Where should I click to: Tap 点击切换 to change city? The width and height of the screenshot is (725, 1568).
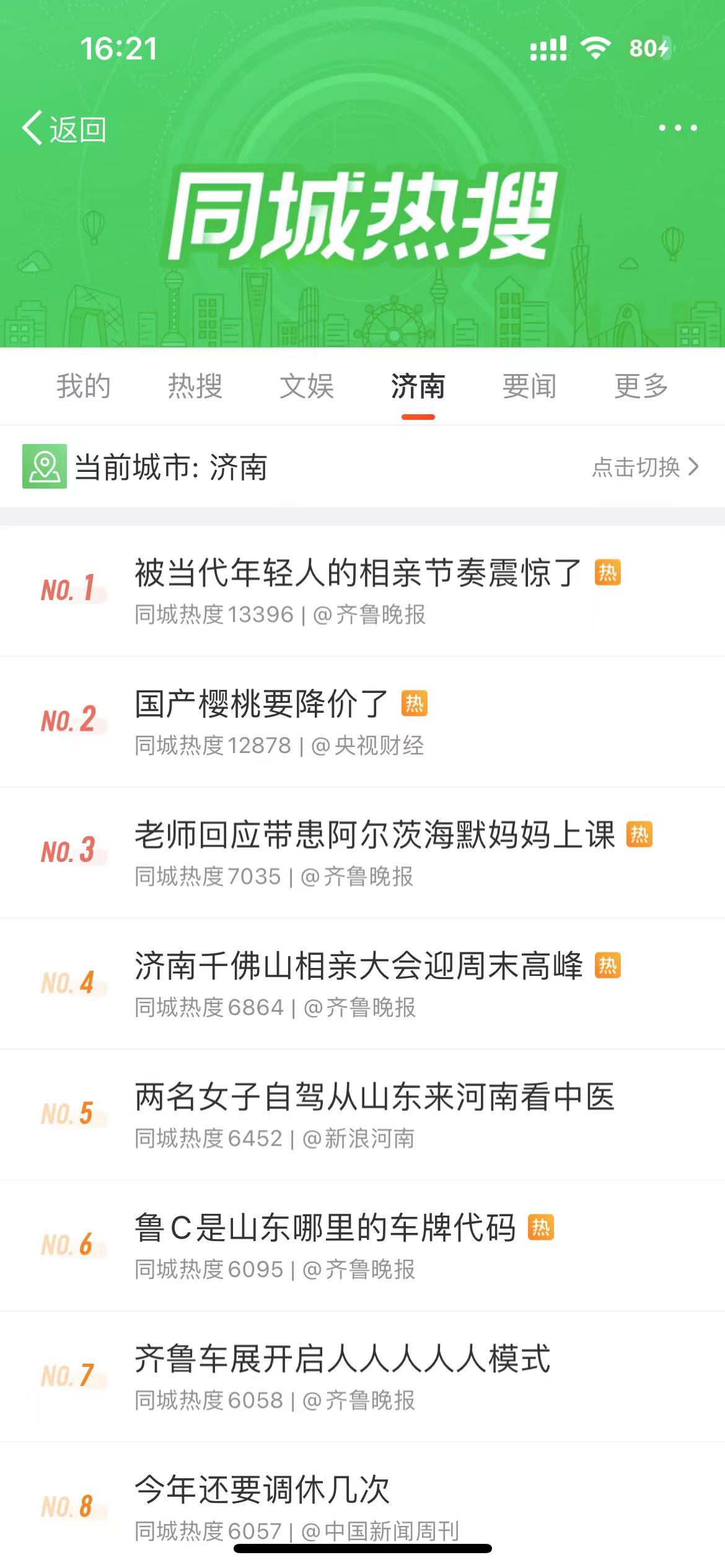(x=644, y=467)
